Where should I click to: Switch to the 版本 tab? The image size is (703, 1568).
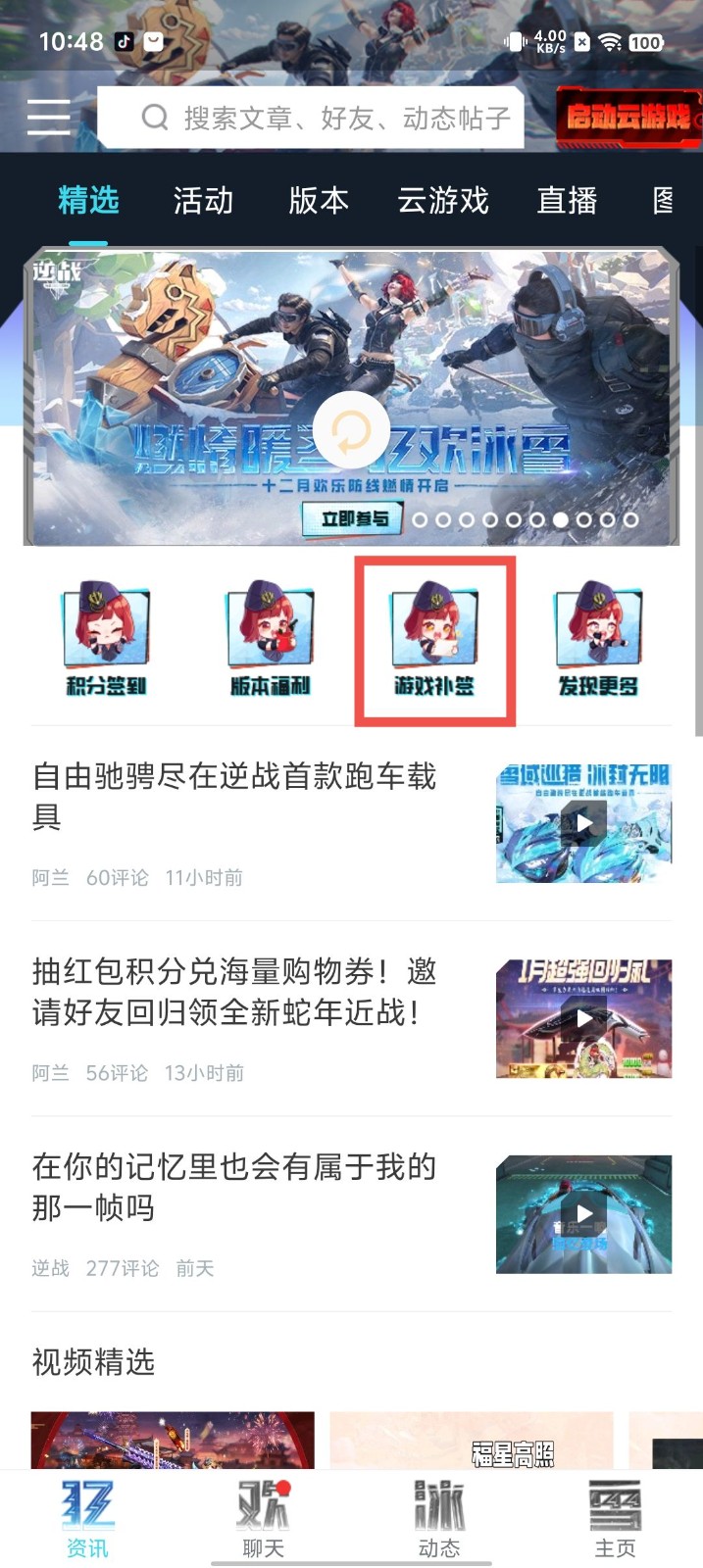coord(319,201)
